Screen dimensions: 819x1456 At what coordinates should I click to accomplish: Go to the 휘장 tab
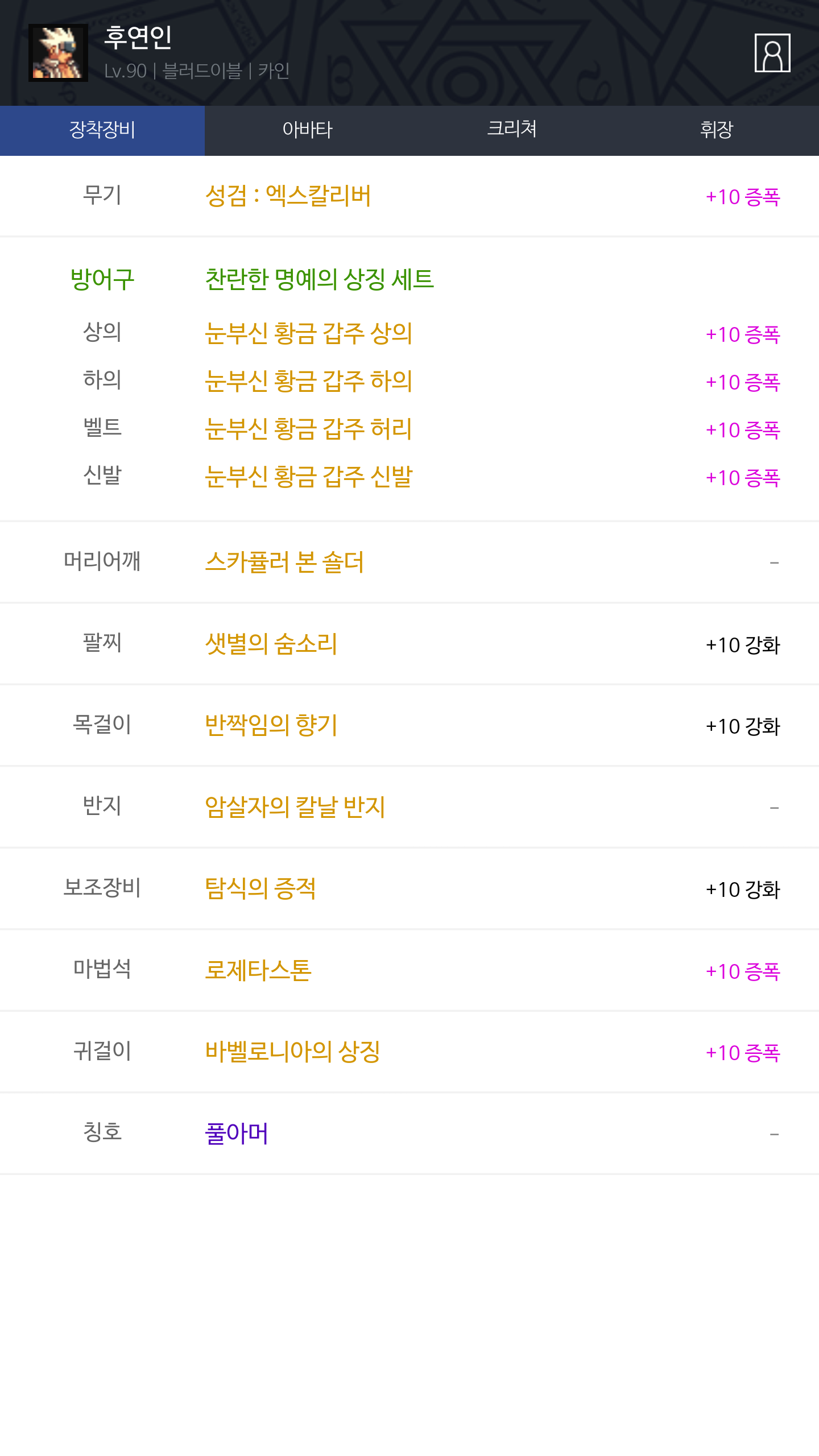pos(717,130)
